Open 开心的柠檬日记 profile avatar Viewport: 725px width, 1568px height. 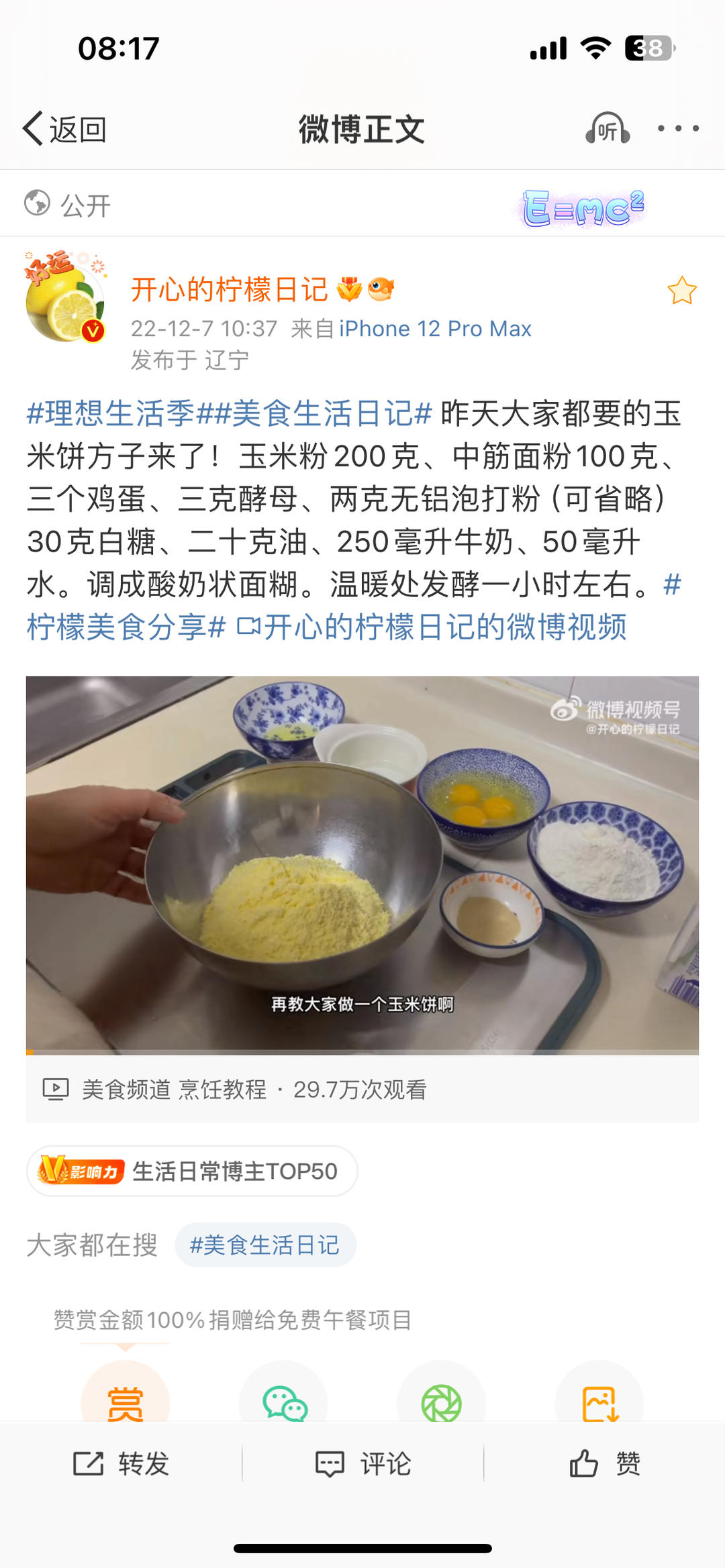(65, 299)
